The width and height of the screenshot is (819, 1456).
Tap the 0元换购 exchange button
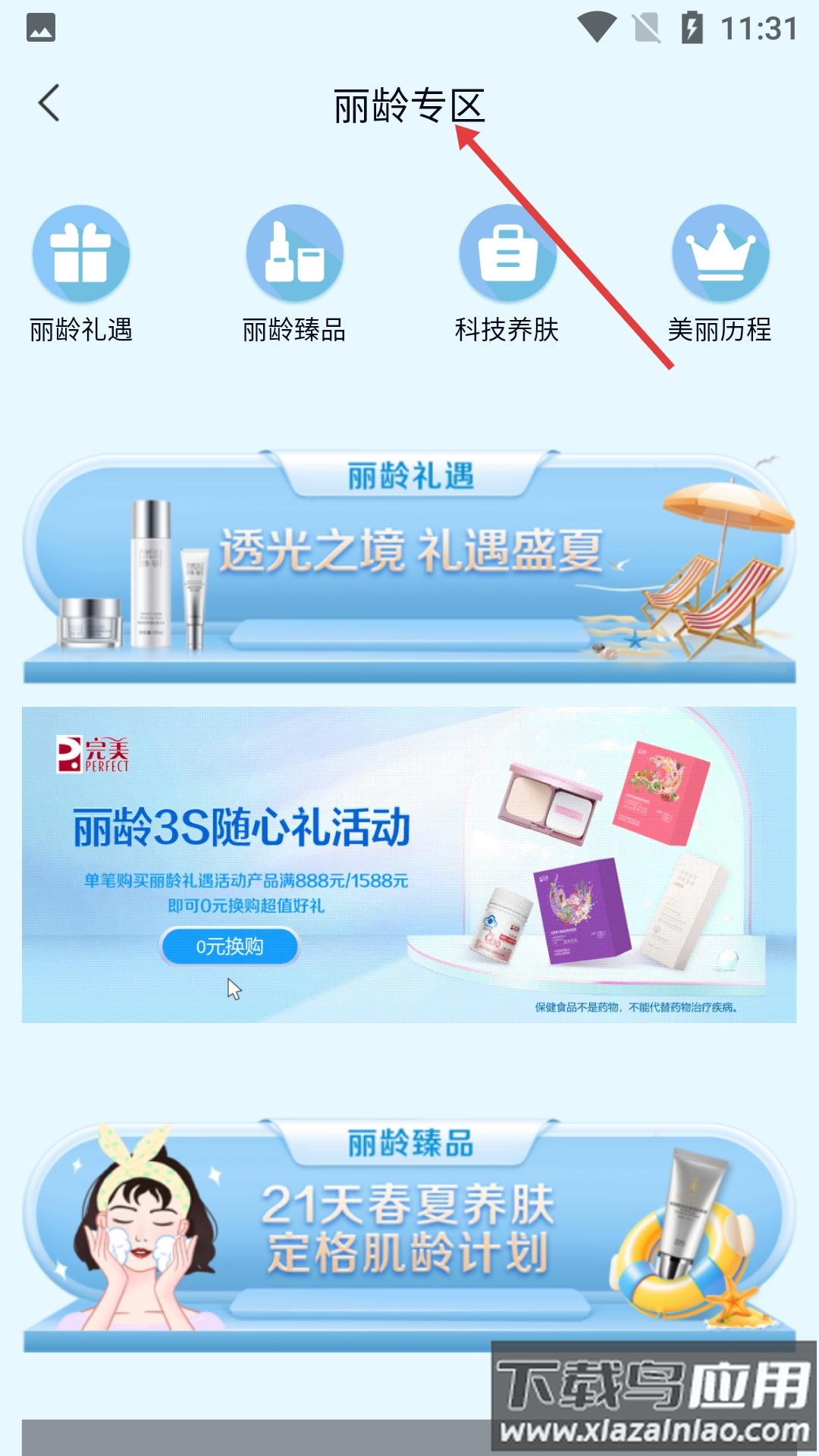(231, 946)
